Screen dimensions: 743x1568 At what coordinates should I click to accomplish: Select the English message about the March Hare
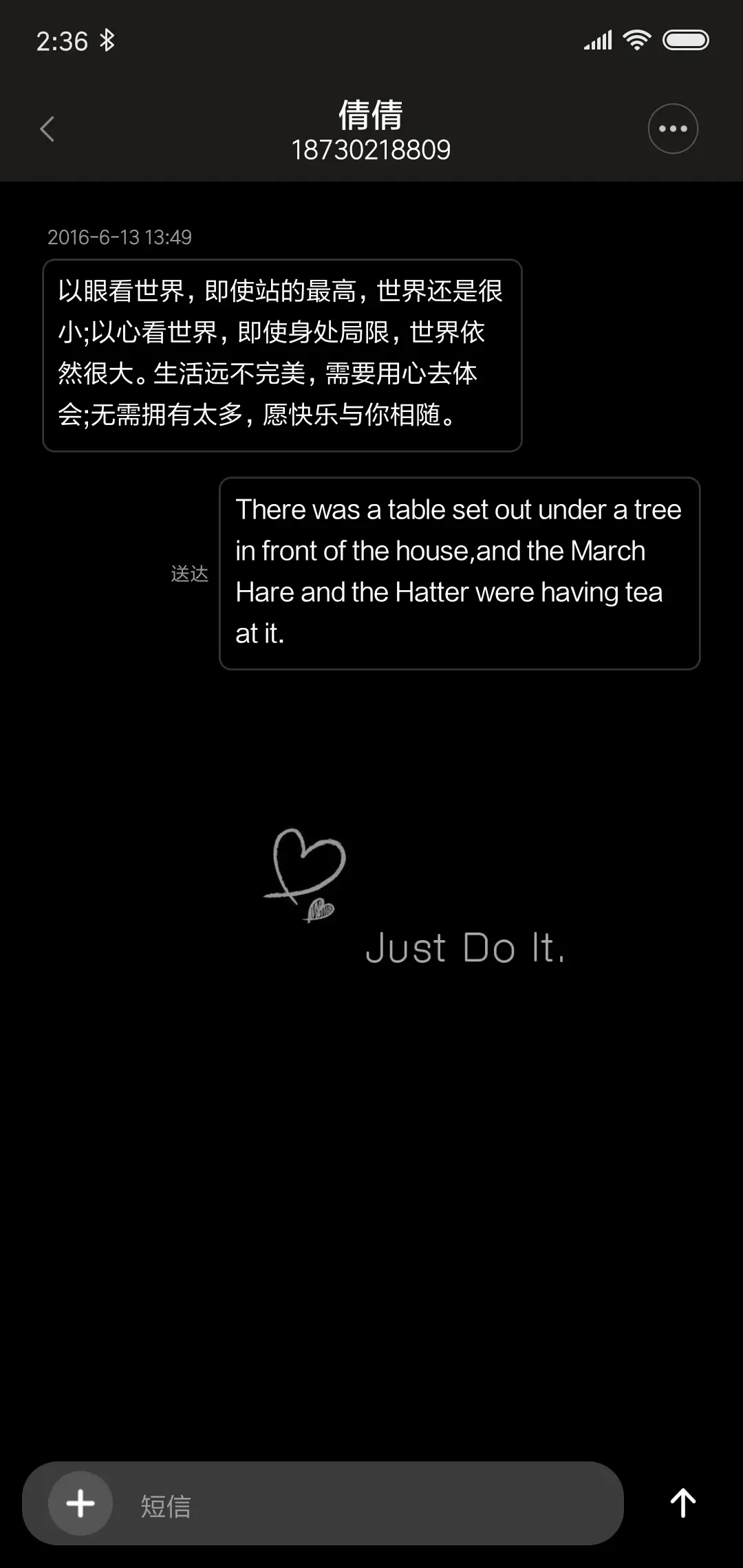click(459, 571)
